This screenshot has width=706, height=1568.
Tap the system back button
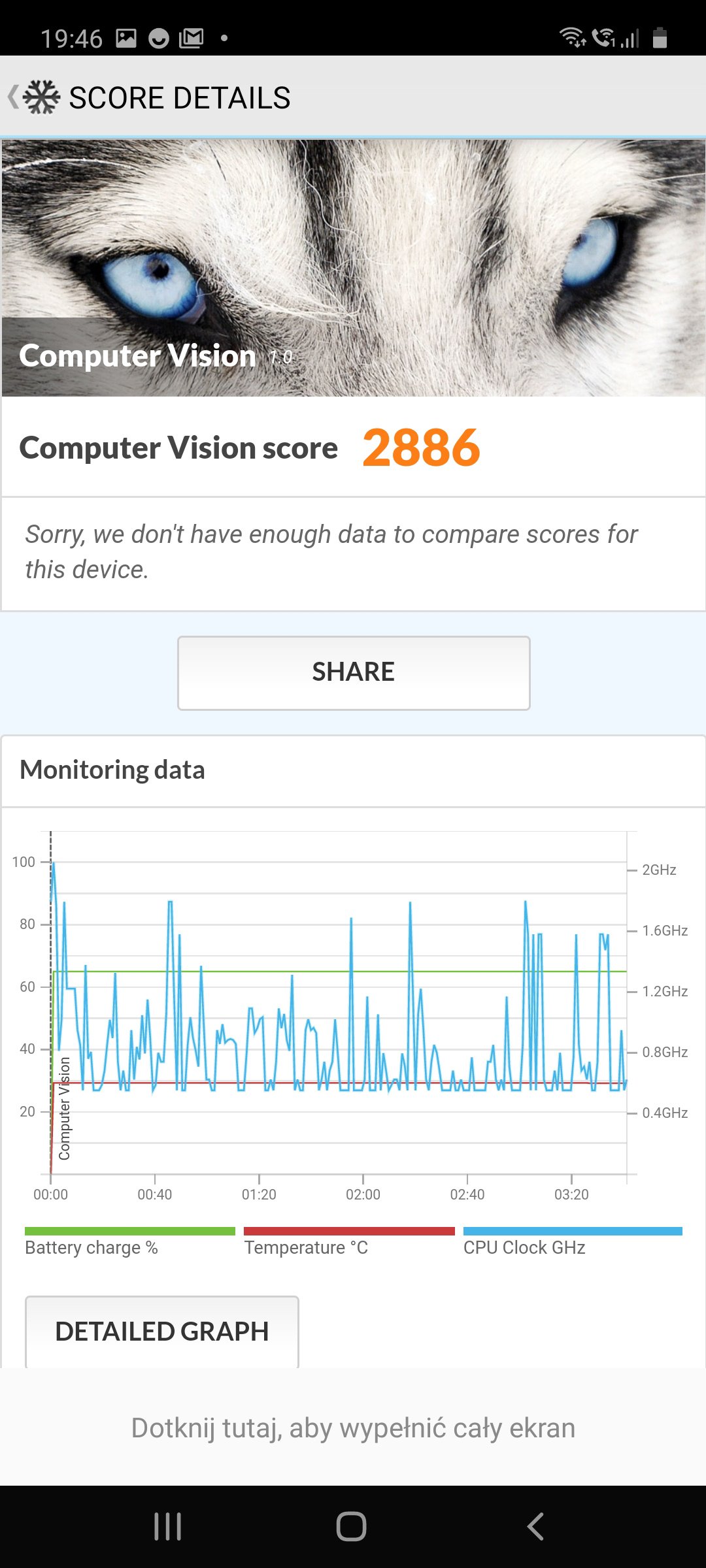pos(535,1527)
